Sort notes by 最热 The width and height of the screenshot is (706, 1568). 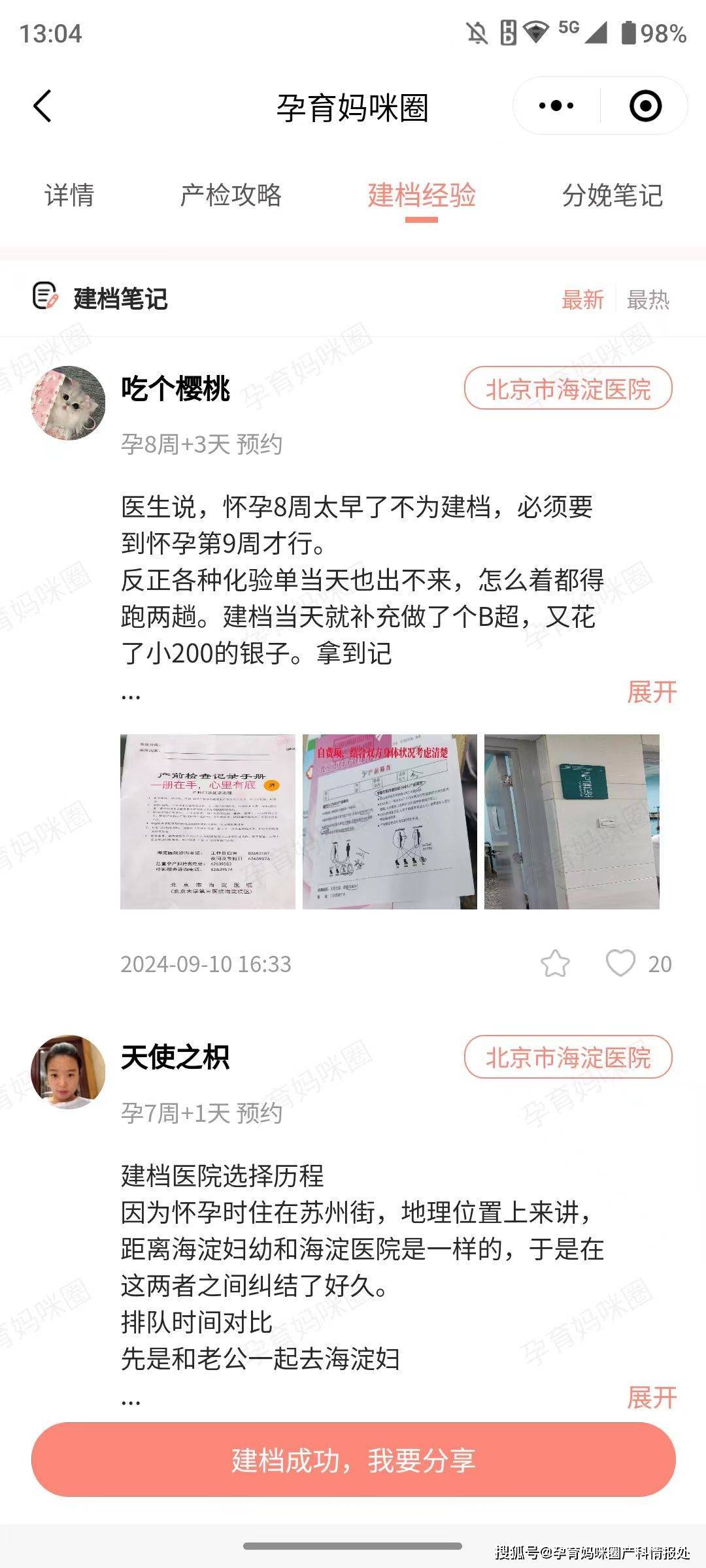648,300
